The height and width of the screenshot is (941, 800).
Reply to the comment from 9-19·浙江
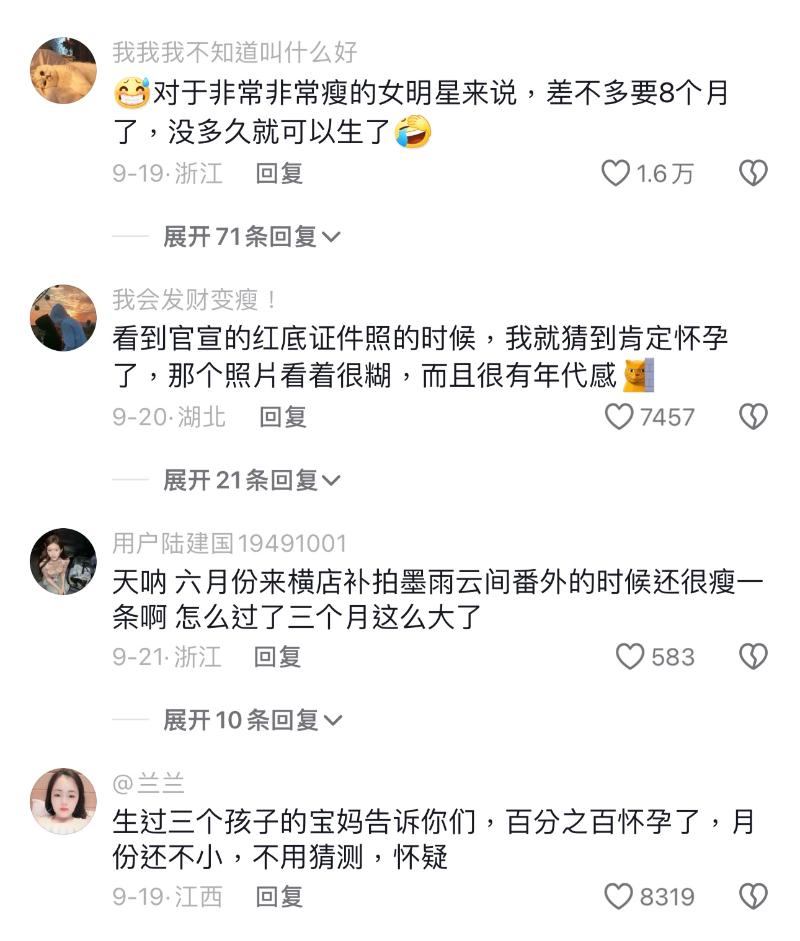pyautogui.click(x=279, y=174)
